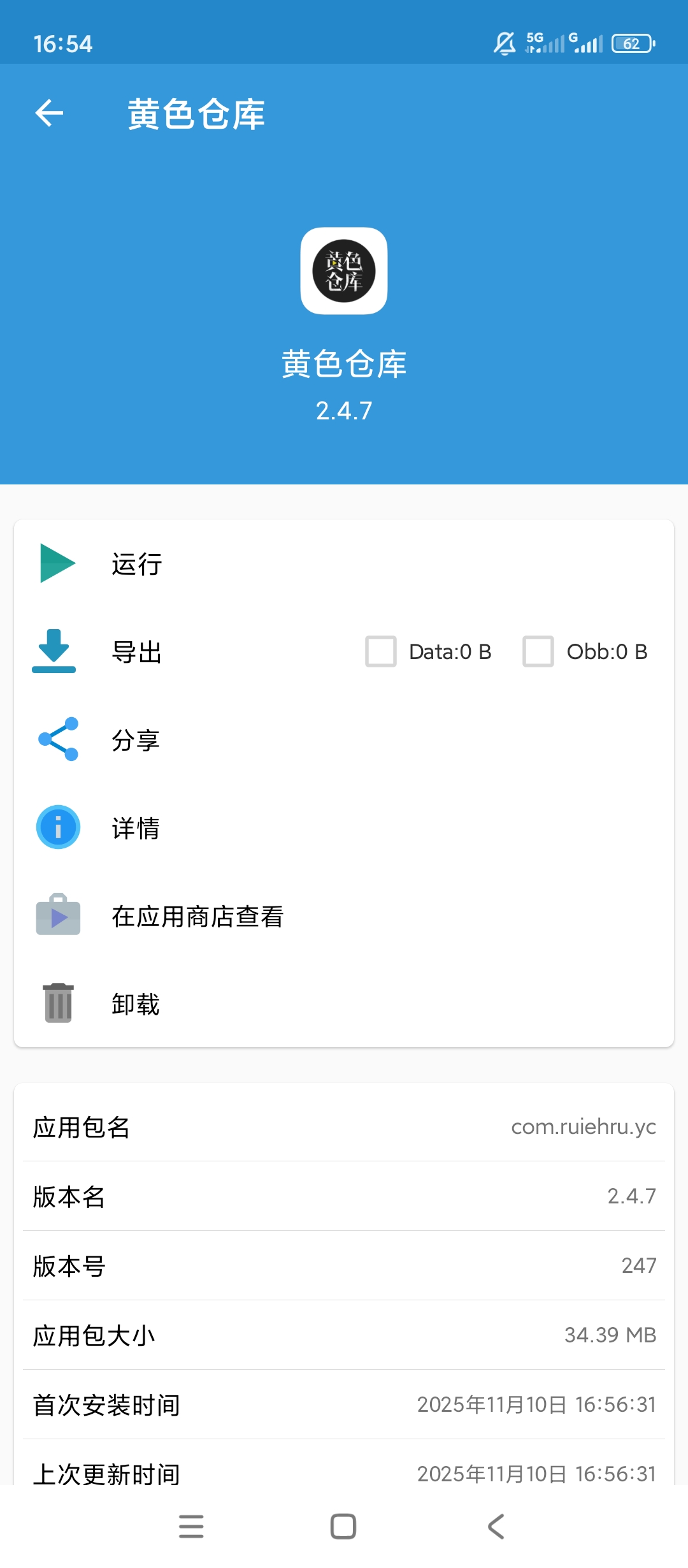Go back using the top-left arrow
The image size is (688, 1568).
(49, 114)
